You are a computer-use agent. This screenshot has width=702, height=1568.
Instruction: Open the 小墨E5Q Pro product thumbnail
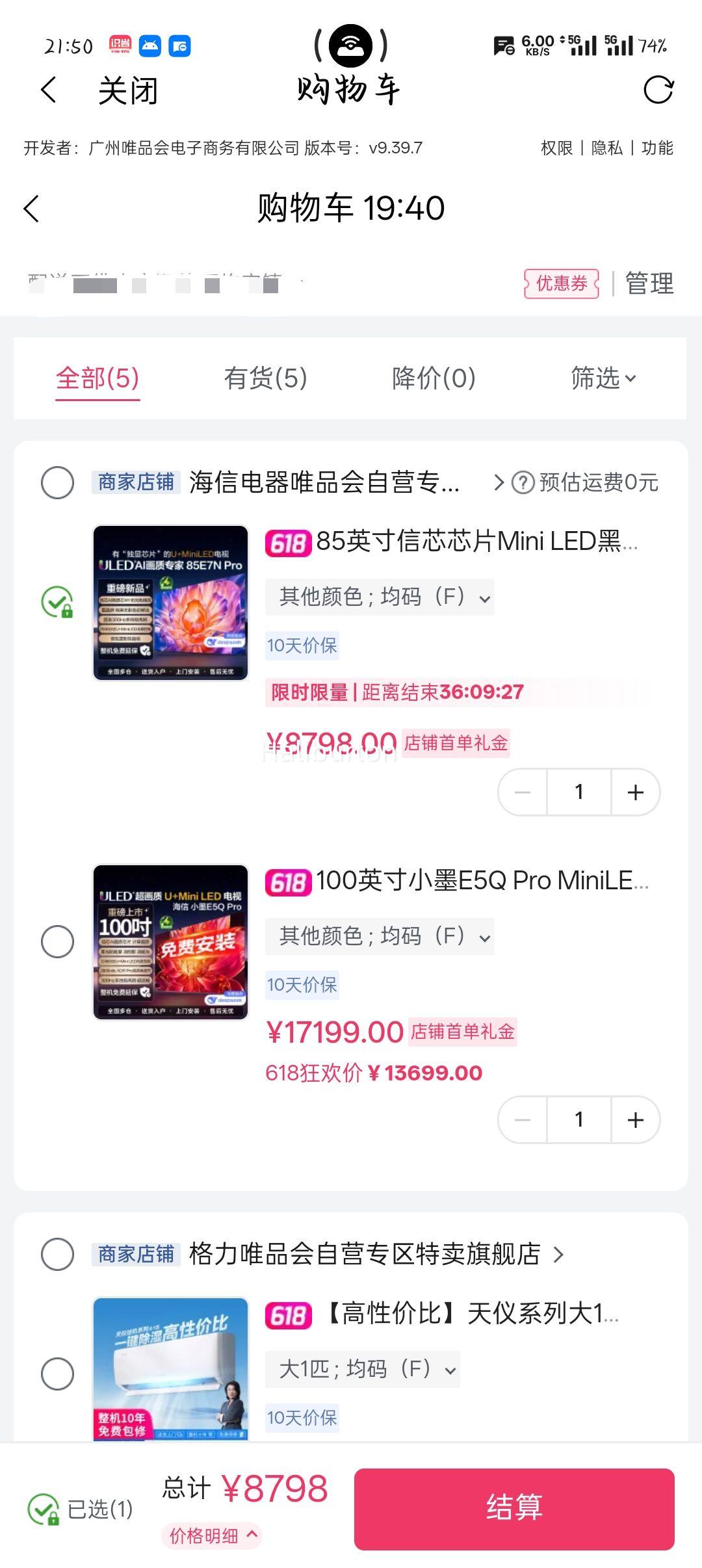pyautogui.click(x=170, y=941)
